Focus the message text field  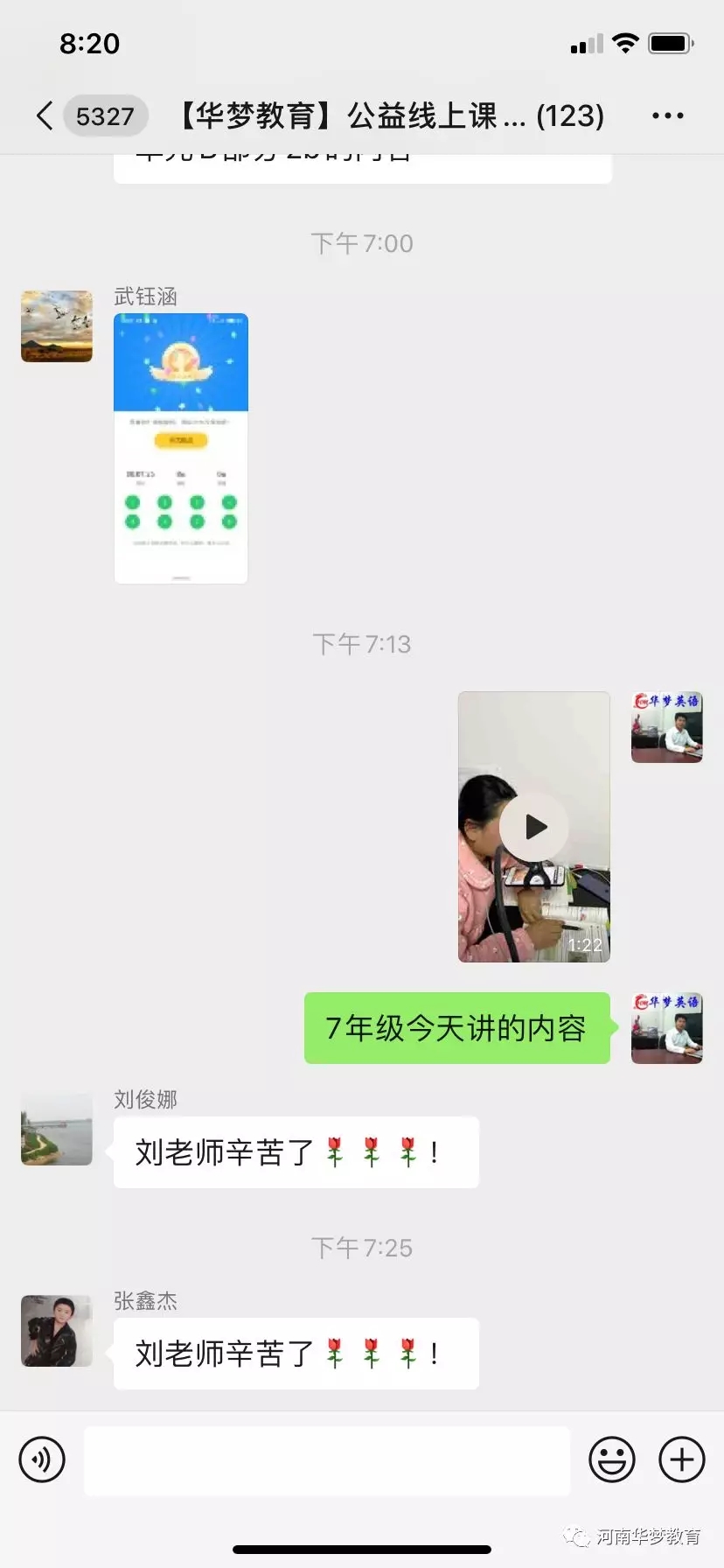(x=327, y=1460)
